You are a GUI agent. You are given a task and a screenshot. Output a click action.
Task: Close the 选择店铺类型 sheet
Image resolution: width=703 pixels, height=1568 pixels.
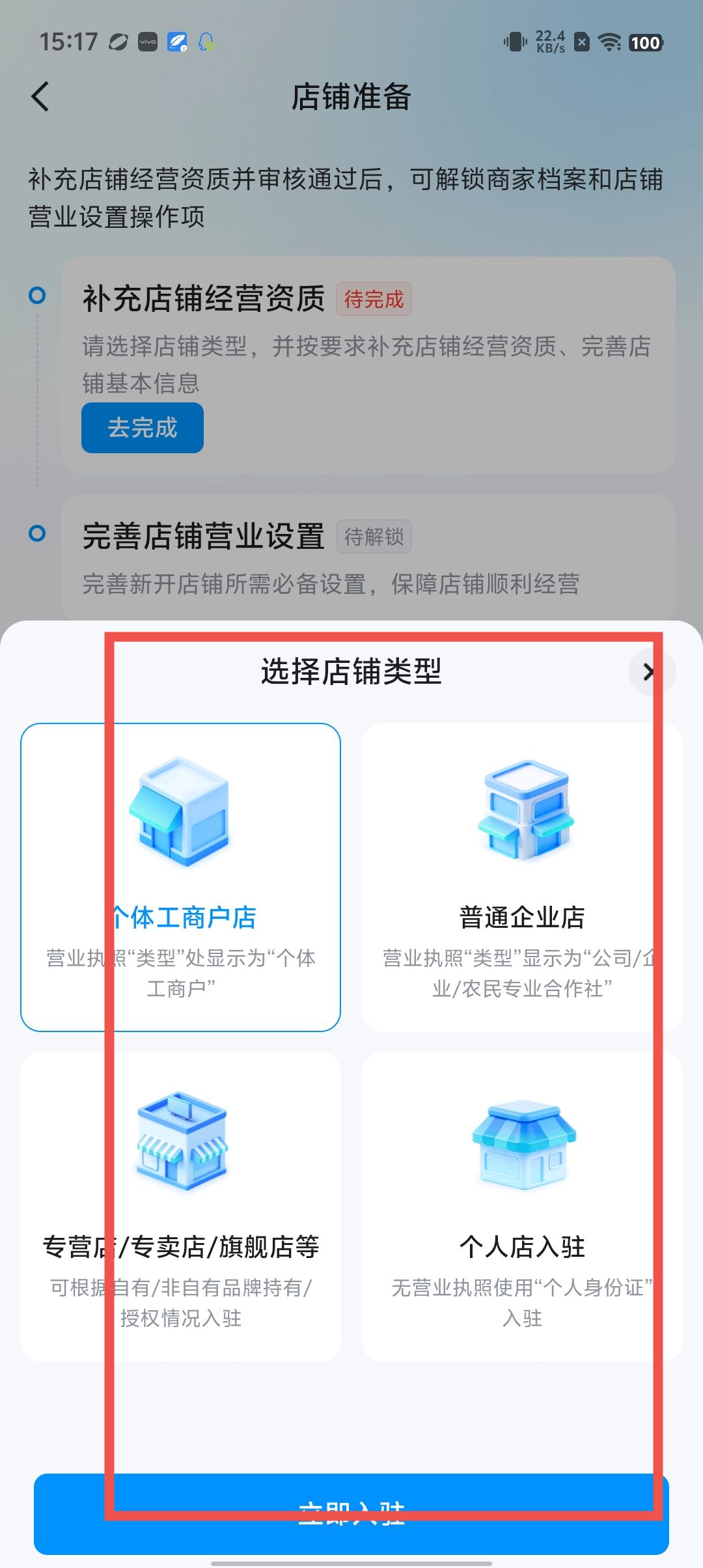point(652,672)
